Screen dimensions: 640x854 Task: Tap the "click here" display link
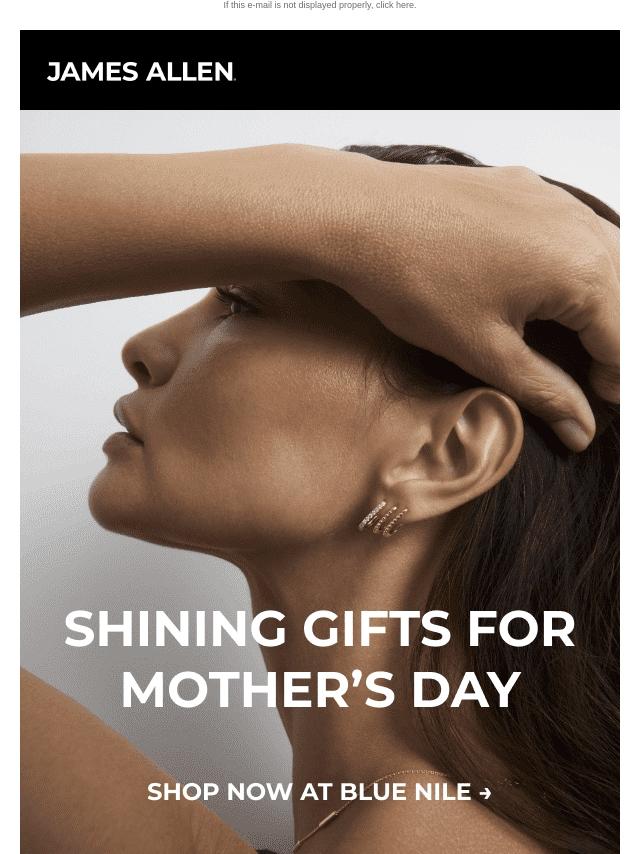[x=394, y=5]
